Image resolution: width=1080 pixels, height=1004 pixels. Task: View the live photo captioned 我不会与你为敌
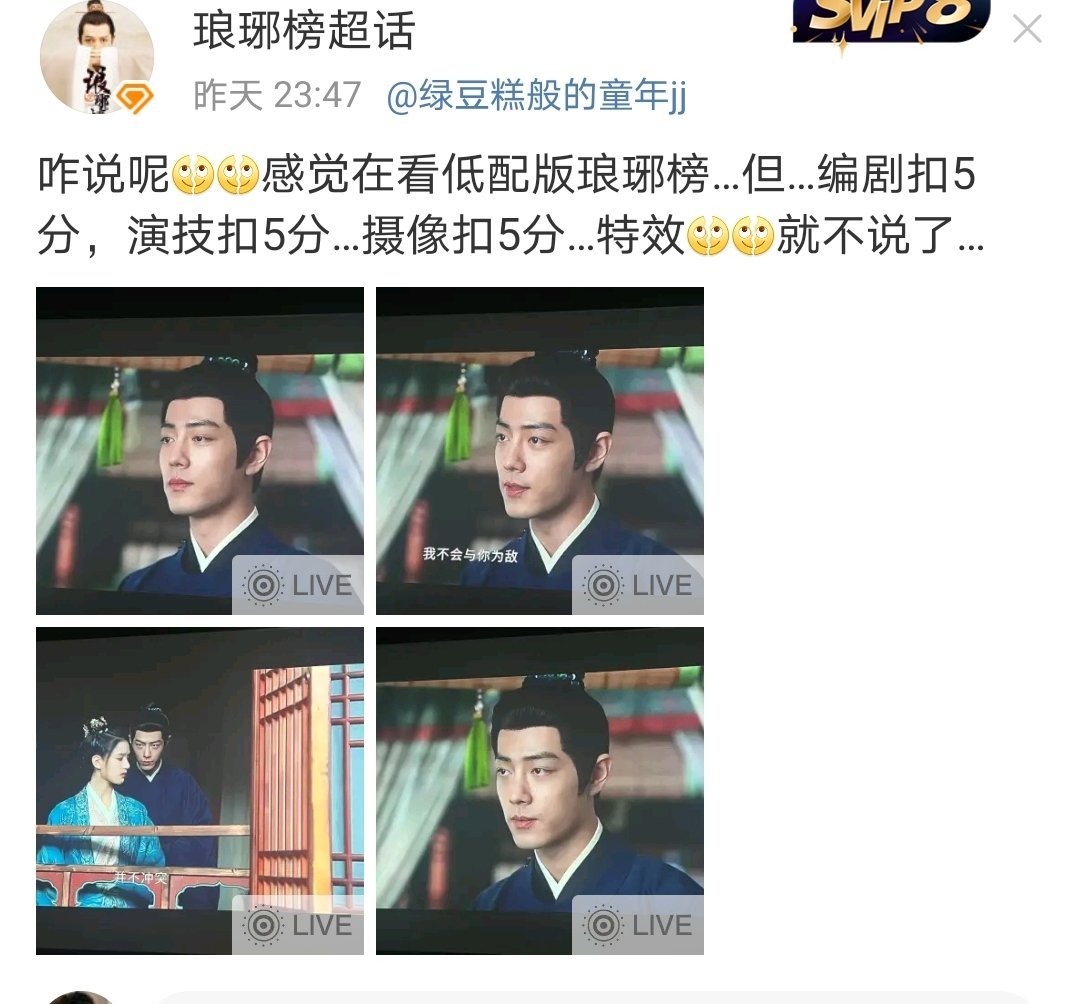point(540,450)
